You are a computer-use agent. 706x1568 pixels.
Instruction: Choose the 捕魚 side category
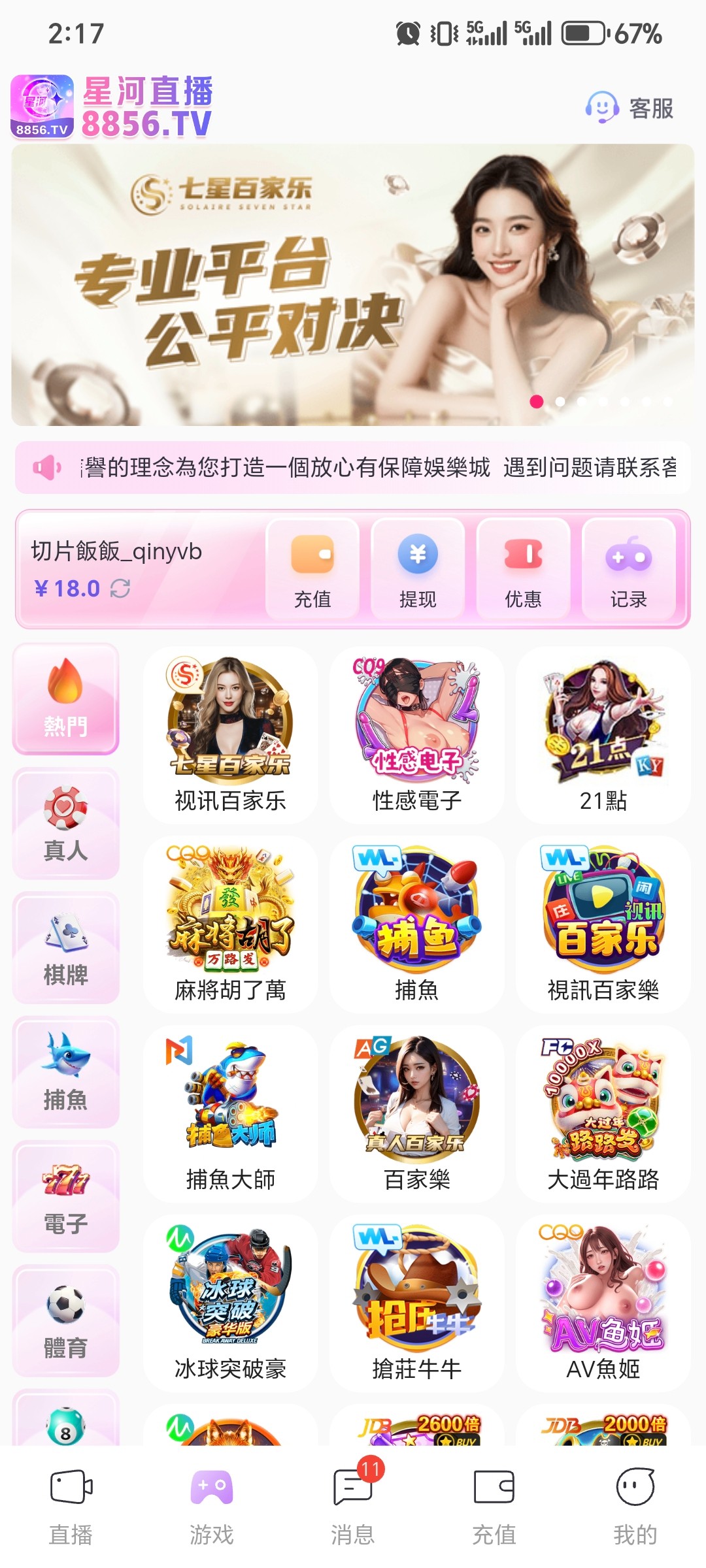point(65,1072)
